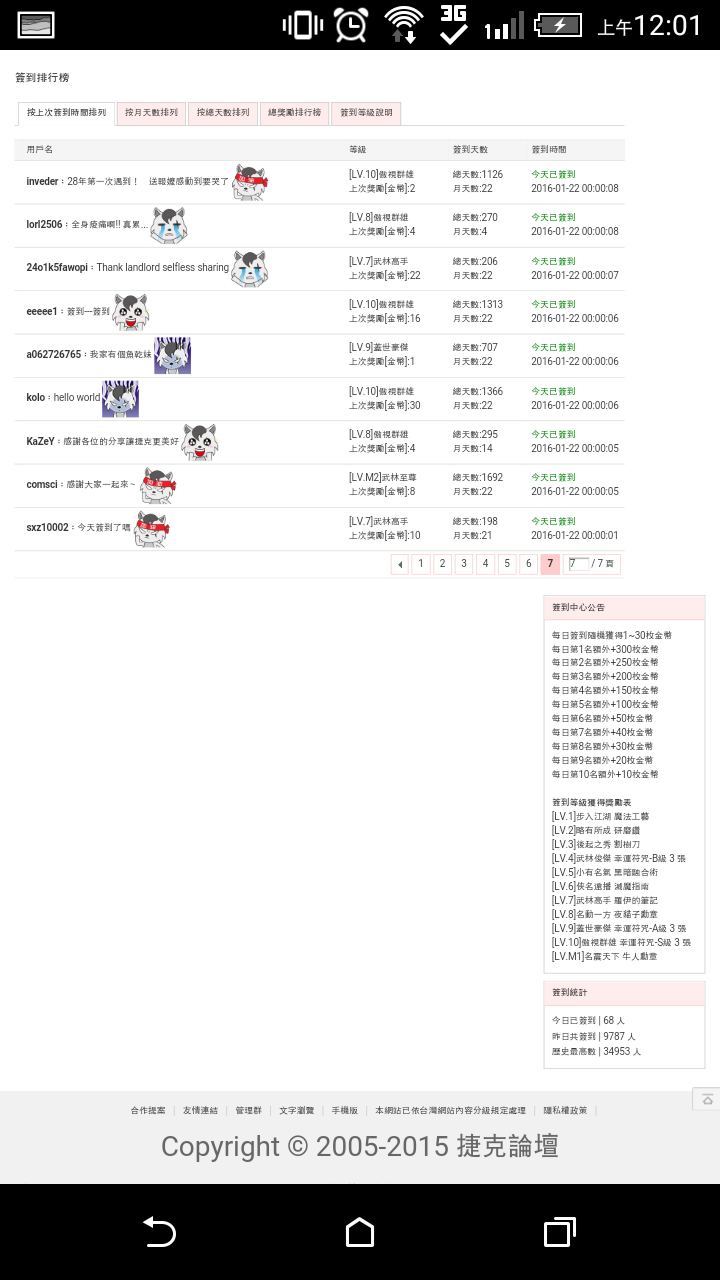
Task: Go to the previous page arrow
Action: pyautogui.click(x=400, y=564)
